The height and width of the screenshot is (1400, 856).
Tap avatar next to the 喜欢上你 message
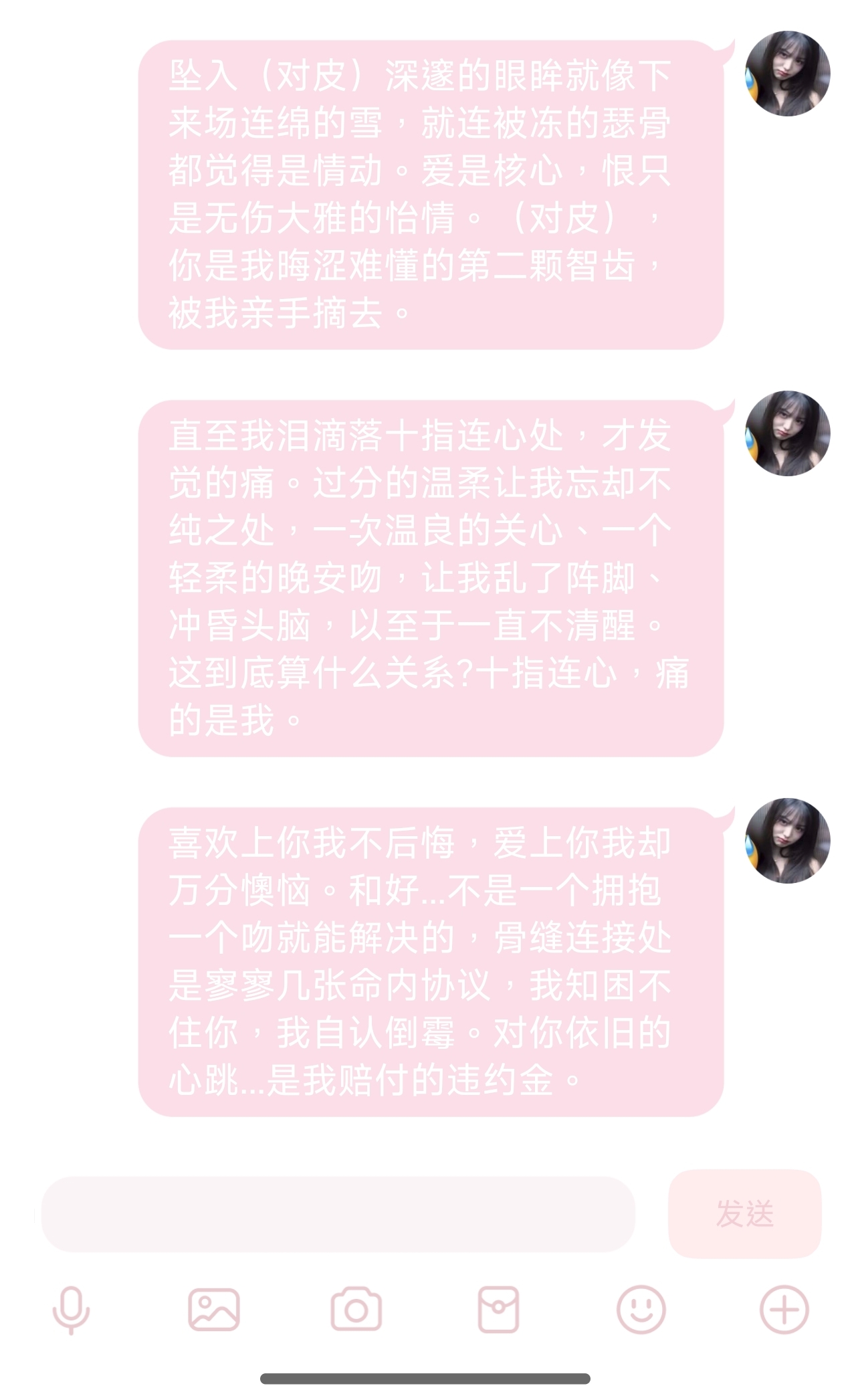click(x=787, y=840)
